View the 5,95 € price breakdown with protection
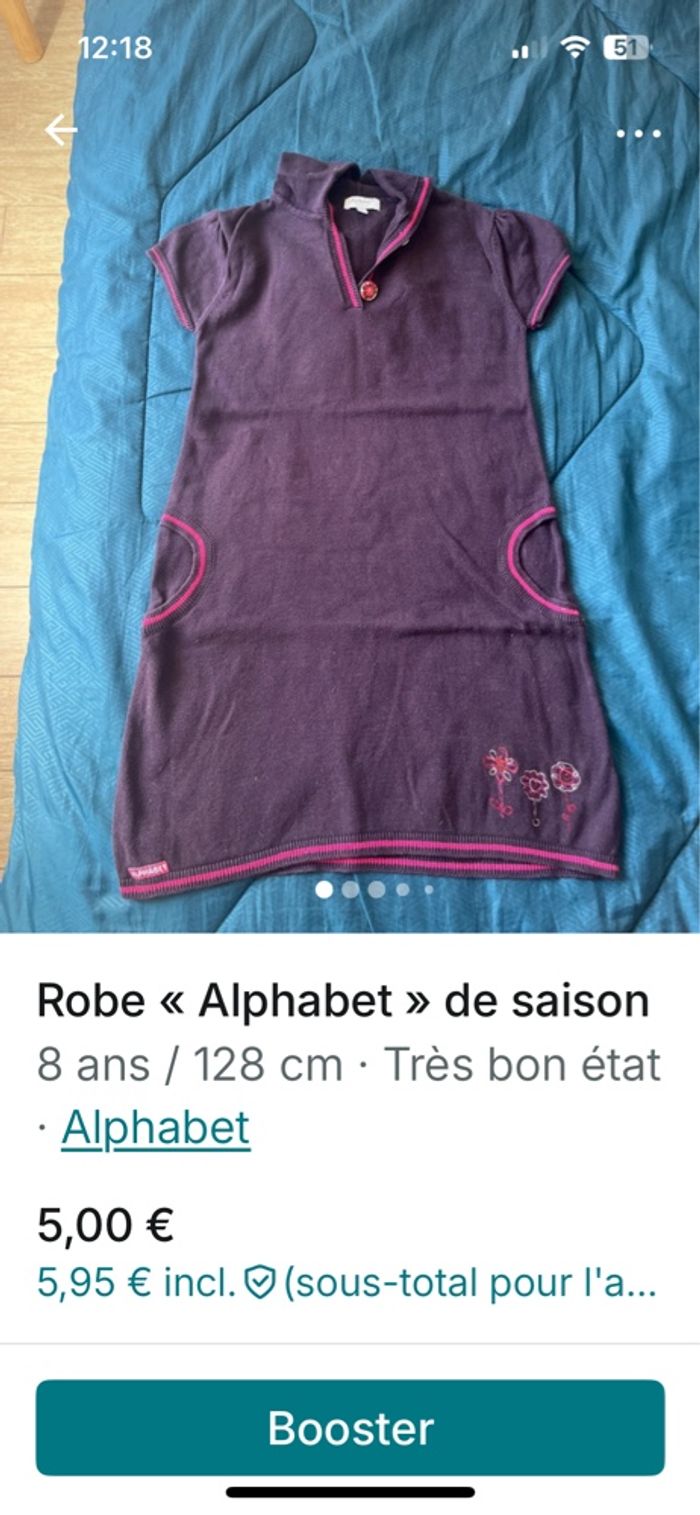The width and height of the screenshot is (700, 1515). point(346,1282)
